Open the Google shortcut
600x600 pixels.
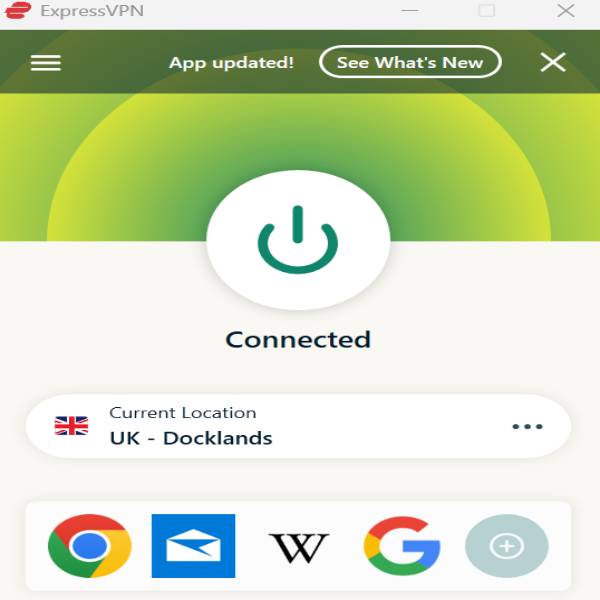click(402, 546)
